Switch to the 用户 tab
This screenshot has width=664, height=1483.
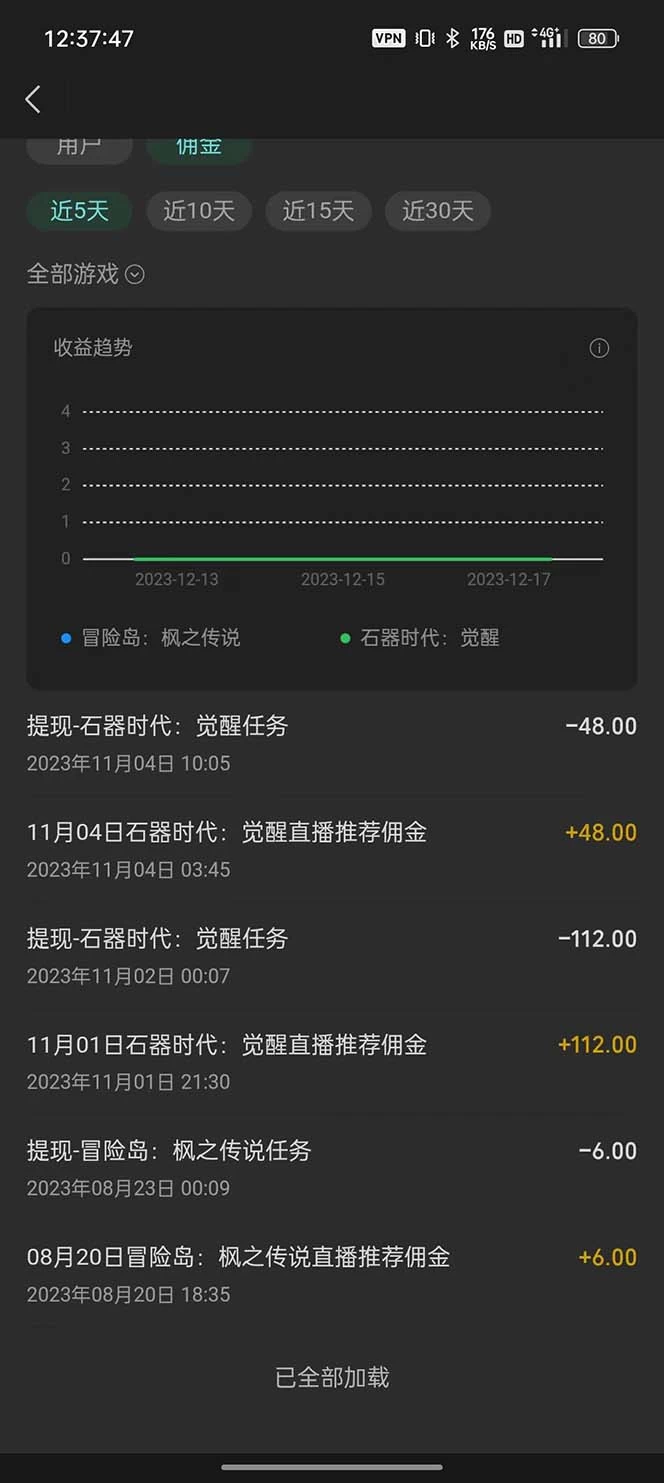point(79,147)
